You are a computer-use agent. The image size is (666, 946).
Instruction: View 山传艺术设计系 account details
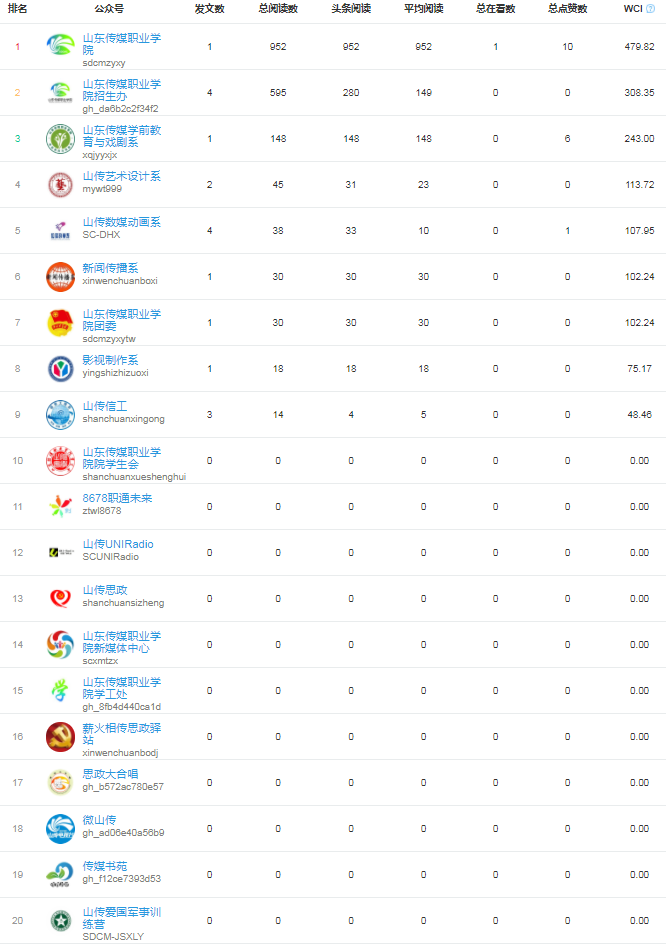[121, 176]
